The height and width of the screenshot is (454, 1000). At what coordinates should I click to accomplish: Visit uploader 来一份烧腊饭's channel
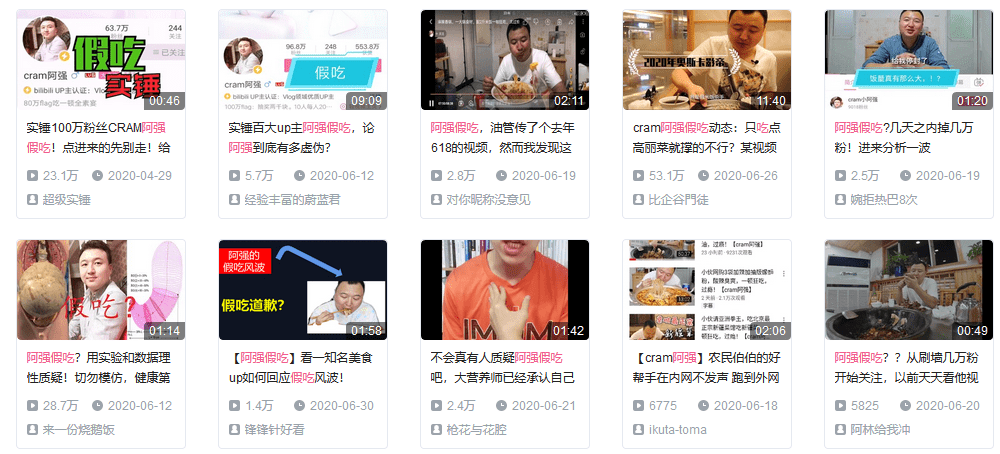click(79, 429)
